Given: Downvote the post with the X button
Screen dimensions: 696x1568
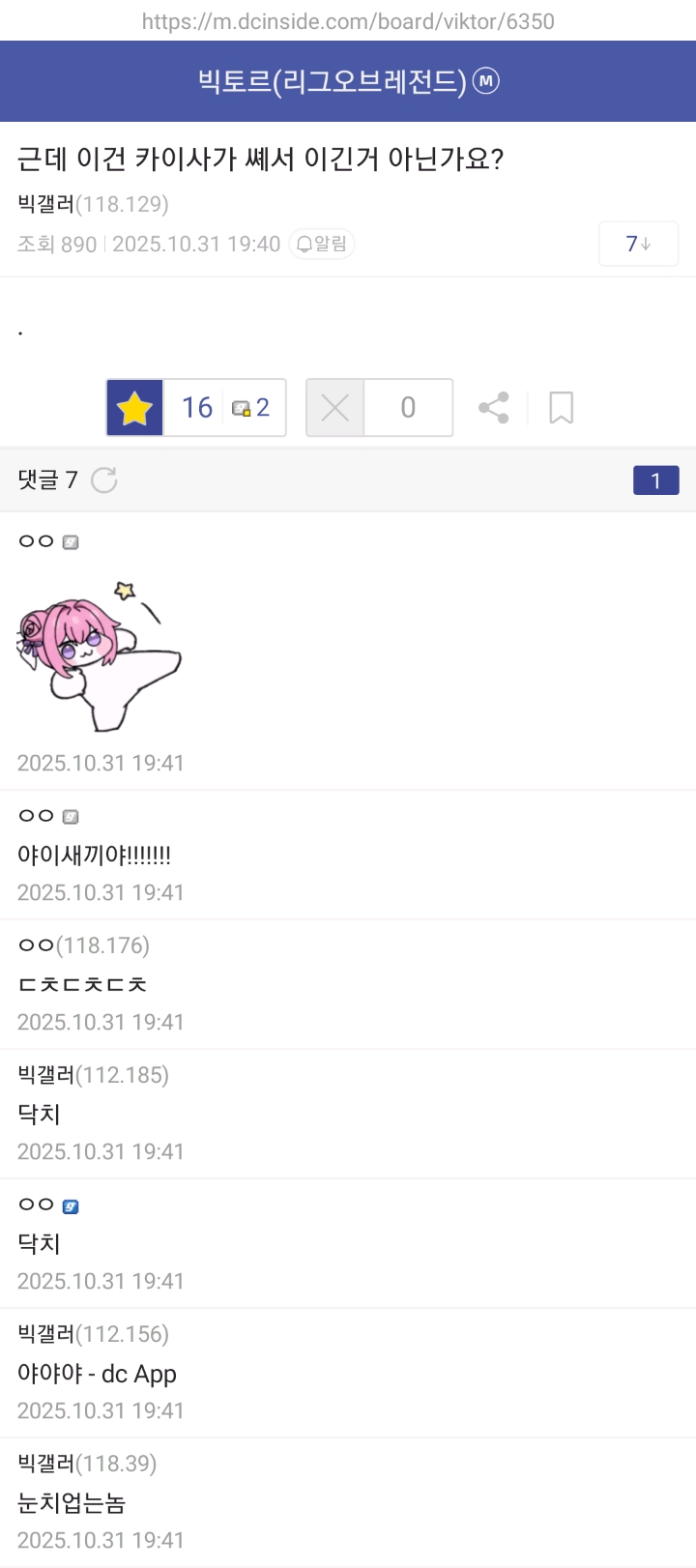Looking at the screenshot, I should [335, 408].
